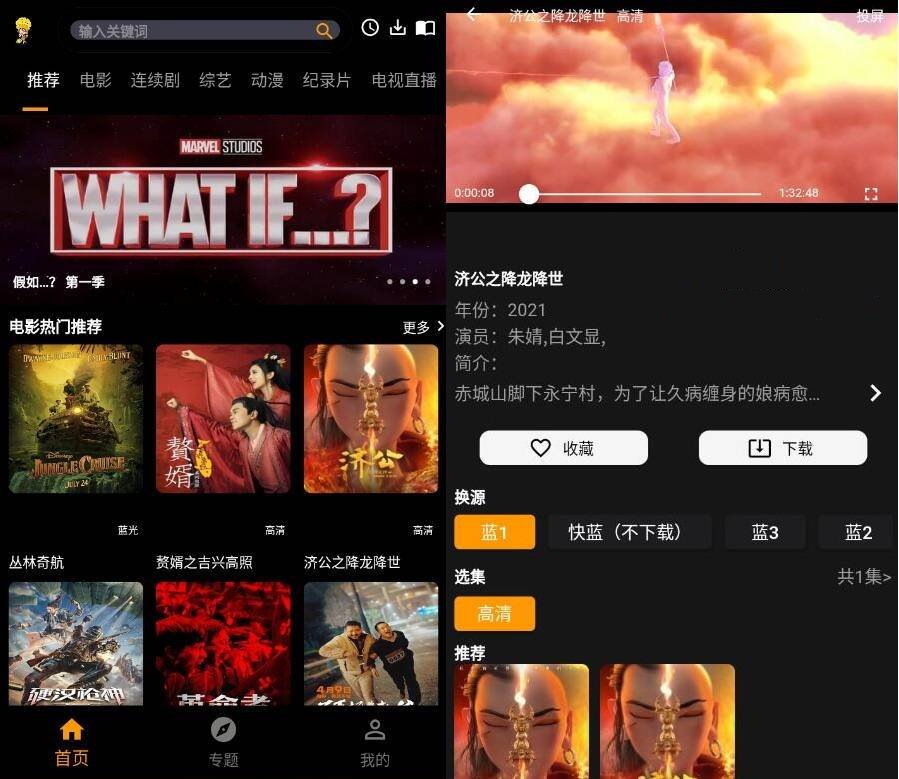Expand the movie synopsis arrow
Image resolution: width=899 pixels, height=779 pixels.
coord(875,393)
